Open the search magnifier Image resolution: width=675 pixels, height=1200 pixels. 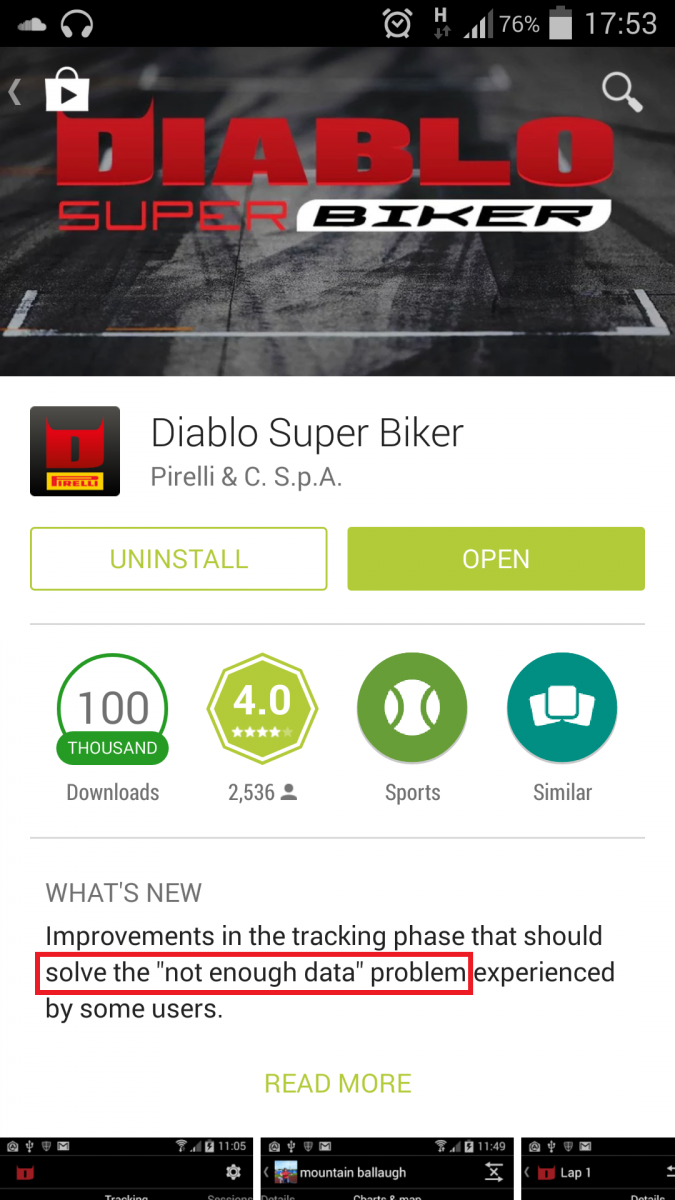[x=622, y=92]
